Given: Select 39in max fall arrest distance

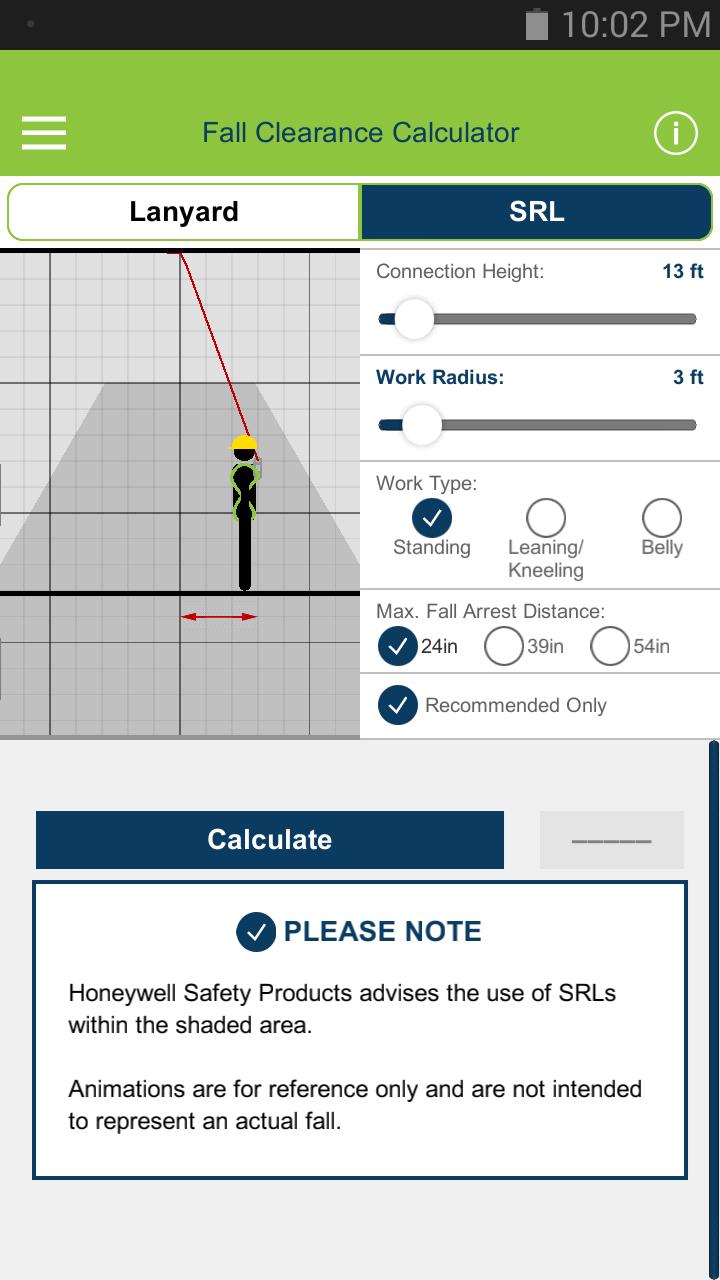Looking at the screenshot, I should (x=504, y=647).
